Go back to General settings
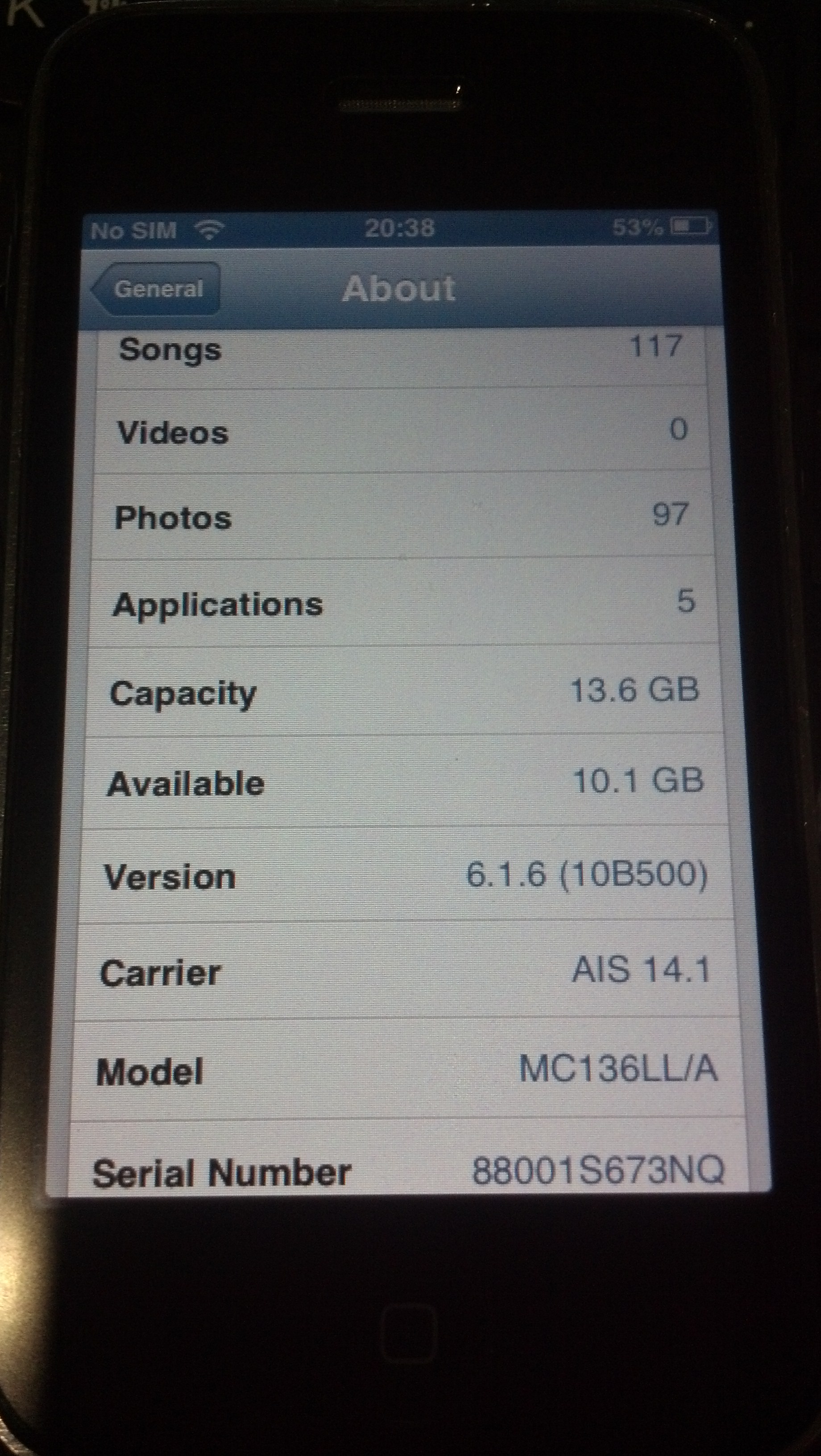This screenshot has height=1456, width=821. coord(157,289)
